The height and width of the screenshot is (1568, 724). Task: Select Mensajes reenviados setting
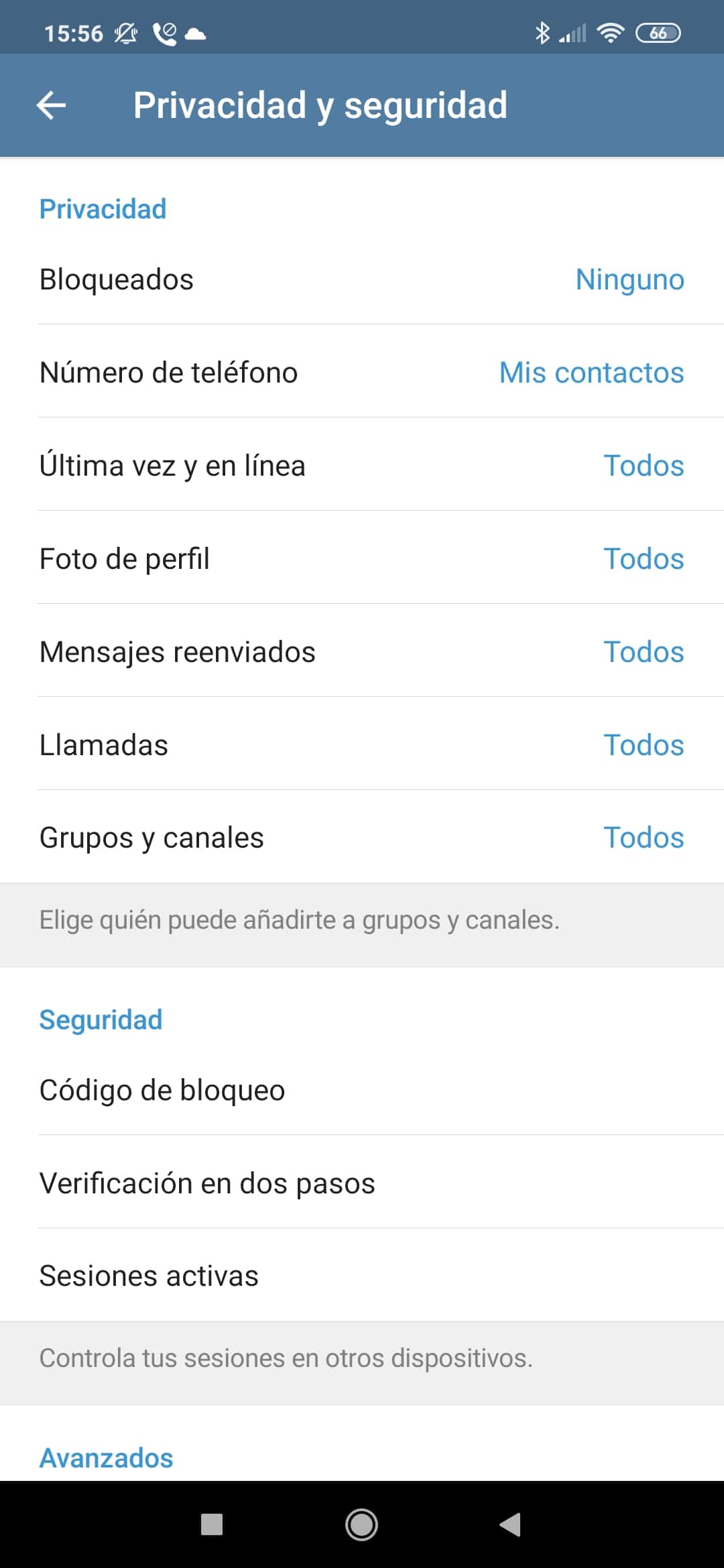pyautogui.click(x=362, y=652)
